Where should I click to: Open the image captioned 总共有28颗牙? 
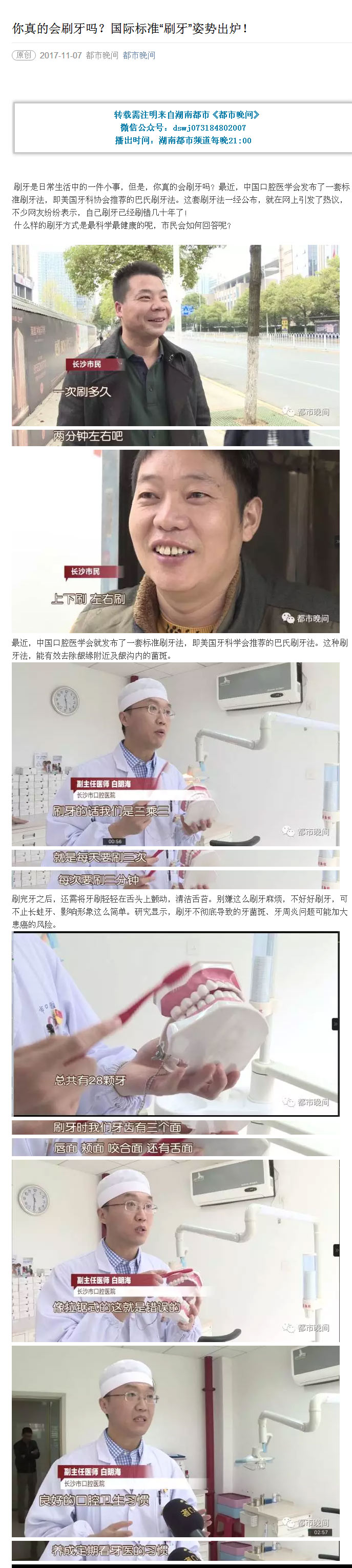[x=175, y=1024]
